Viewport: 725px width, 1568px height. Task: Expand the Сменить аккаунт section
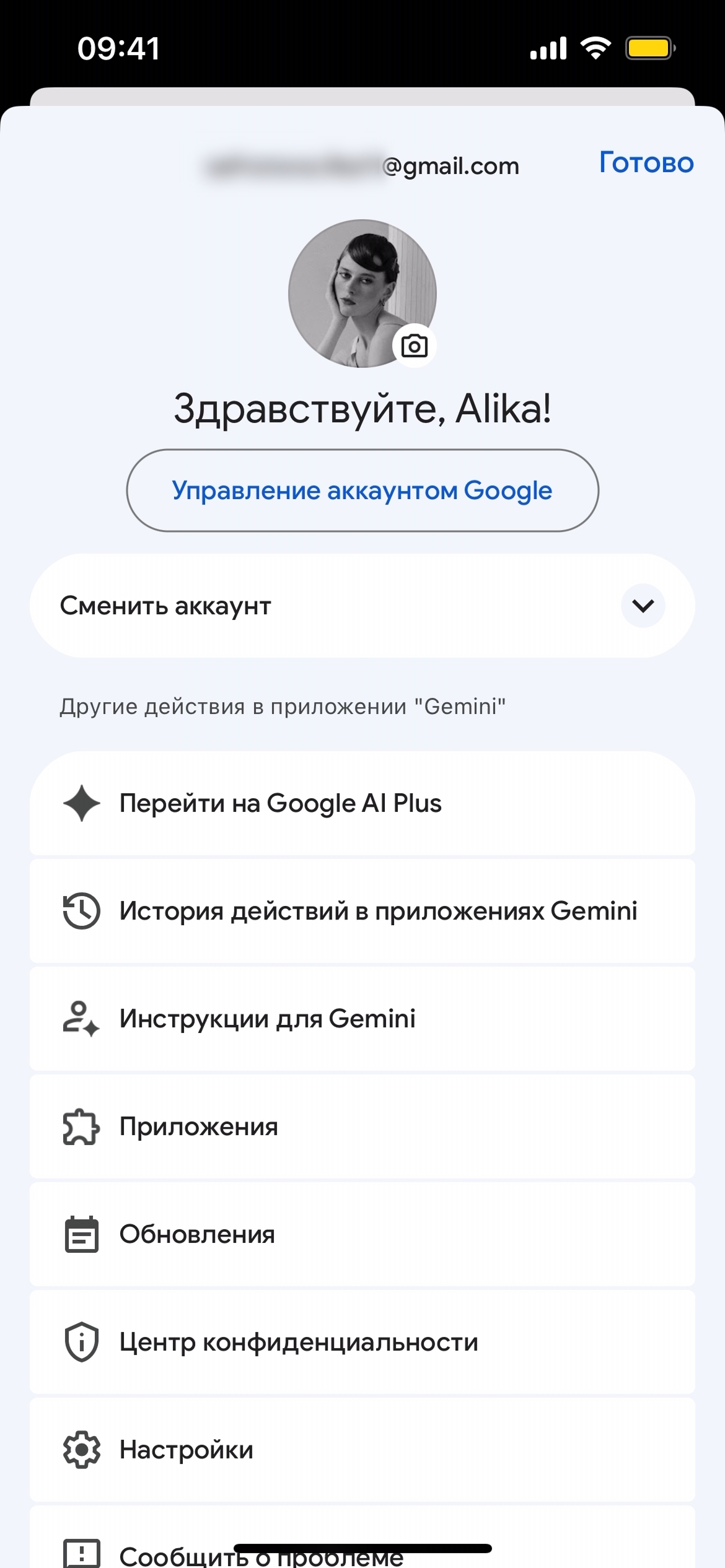click(x=643, y=606)
